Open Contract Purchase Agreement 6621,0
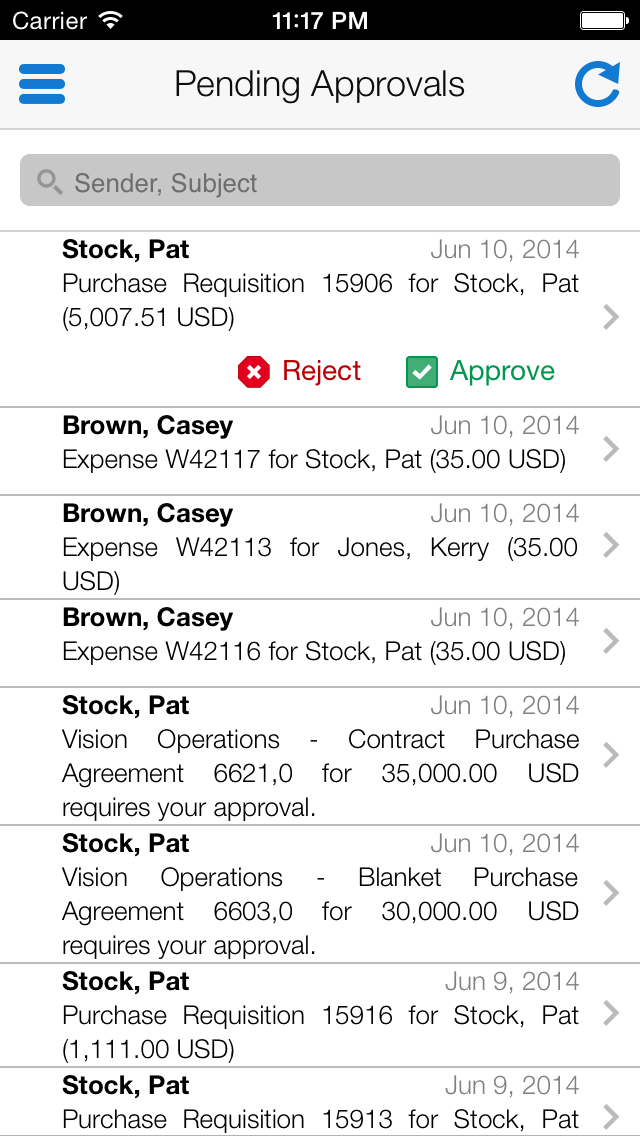 (320, 756)
